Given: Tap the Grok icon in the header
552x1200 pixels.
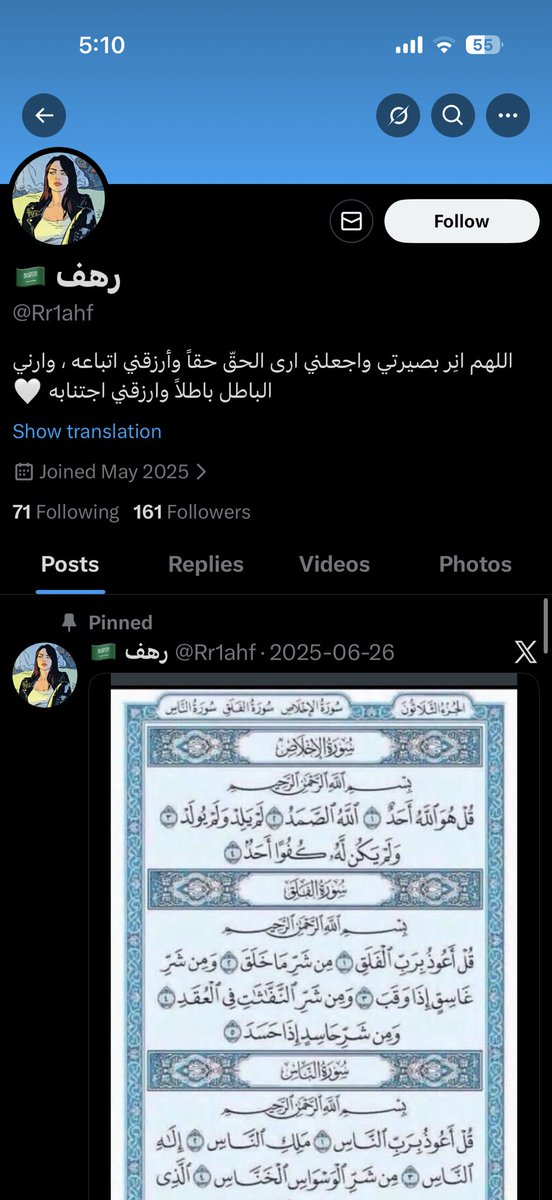Looking at the screenshot, I should click(398, 116).
